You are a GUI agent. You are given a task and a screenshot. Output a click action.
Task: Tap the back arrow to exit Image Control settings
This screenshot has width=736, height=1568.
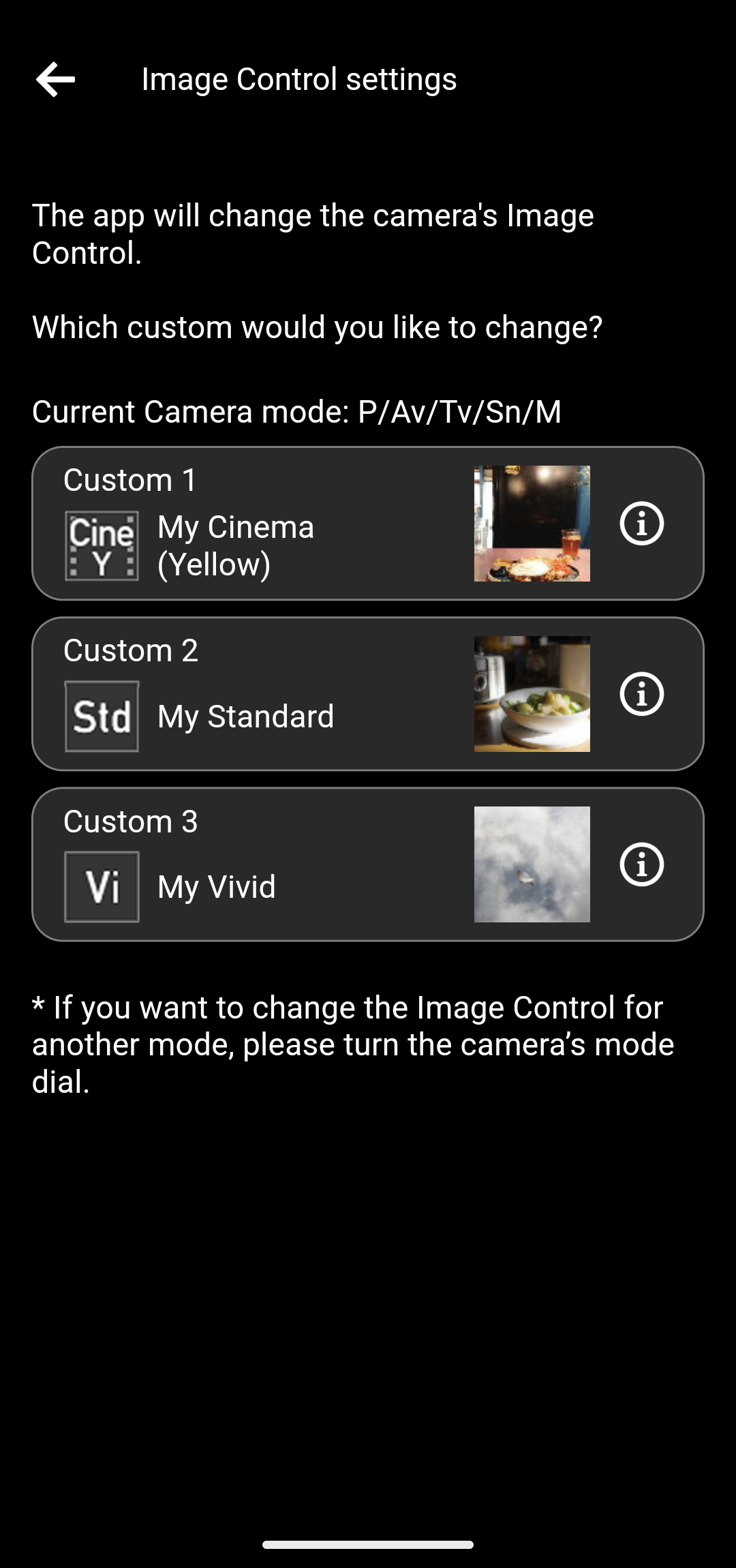[x=56, y=78]
